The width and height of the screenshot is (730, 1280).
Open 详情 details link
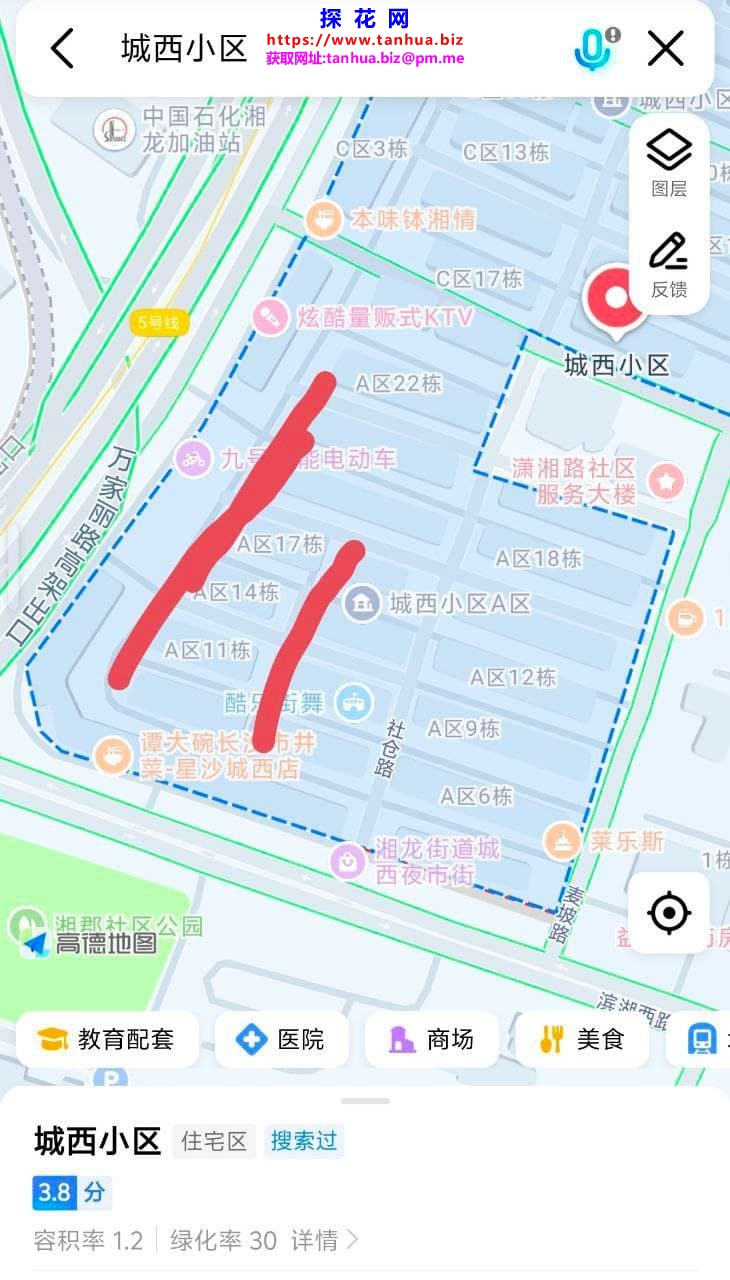tap(324, 1241)
